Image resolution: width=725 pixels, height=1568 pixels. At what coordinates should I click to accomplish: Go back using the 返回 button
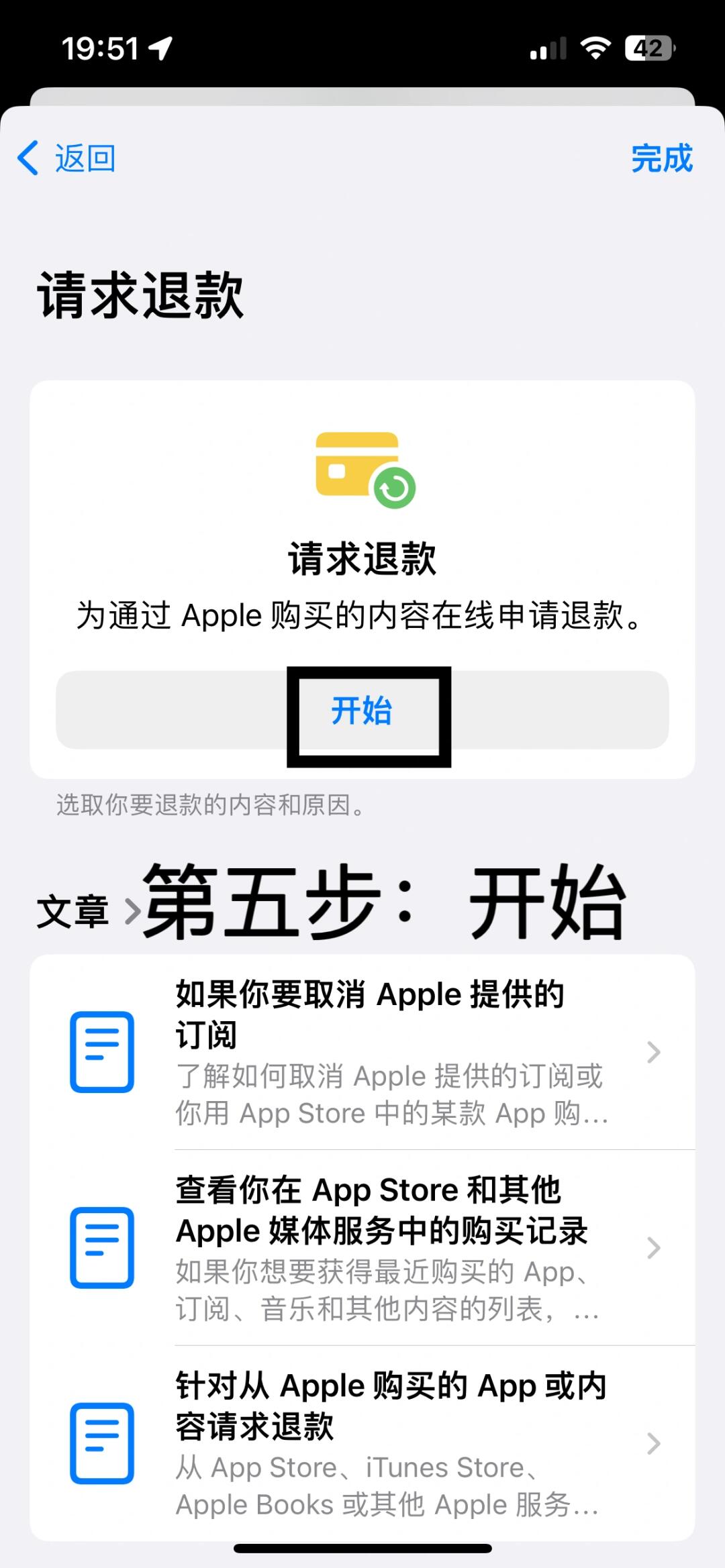[x=67, y=158]
